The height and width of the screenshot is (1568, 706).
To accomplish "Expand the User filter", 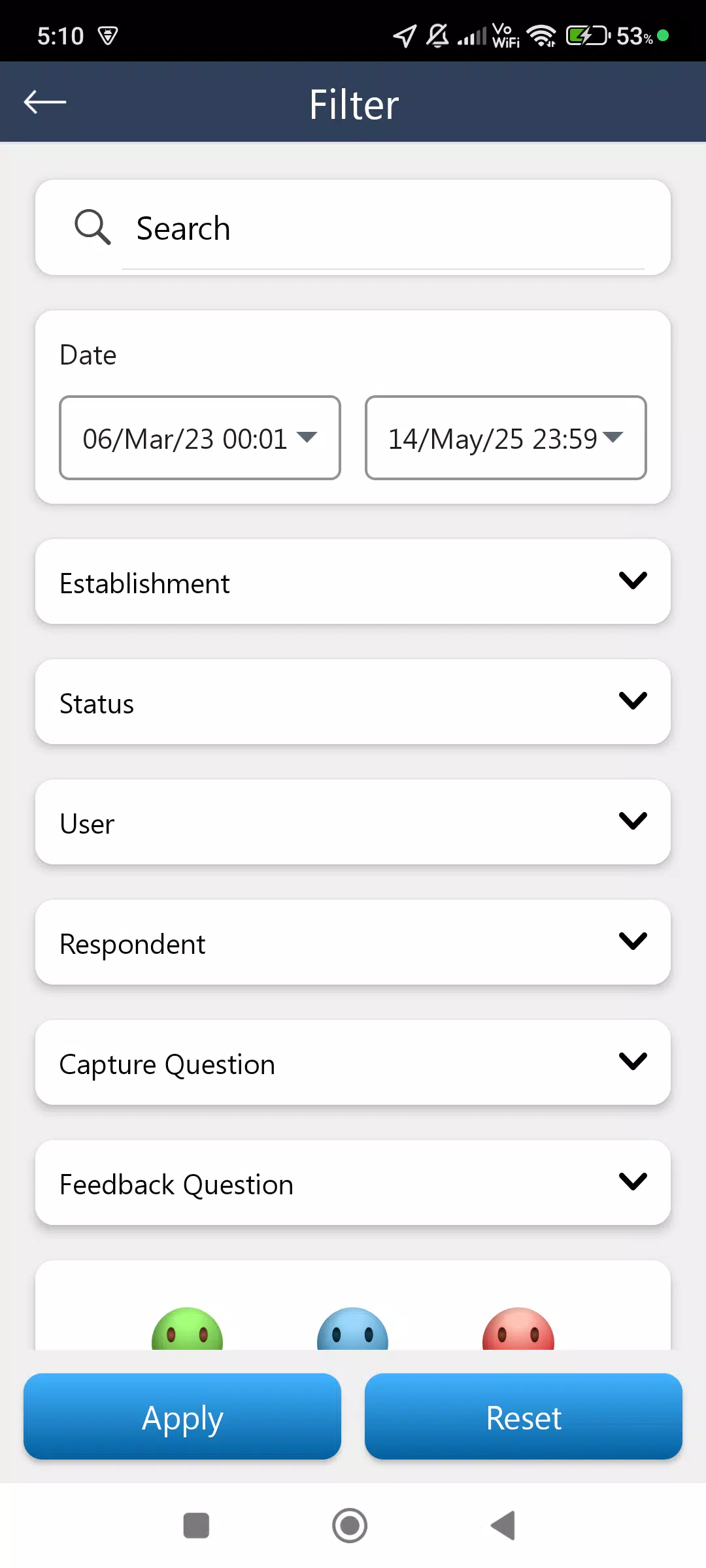I will pyautogui.click(x=353, y=822).
